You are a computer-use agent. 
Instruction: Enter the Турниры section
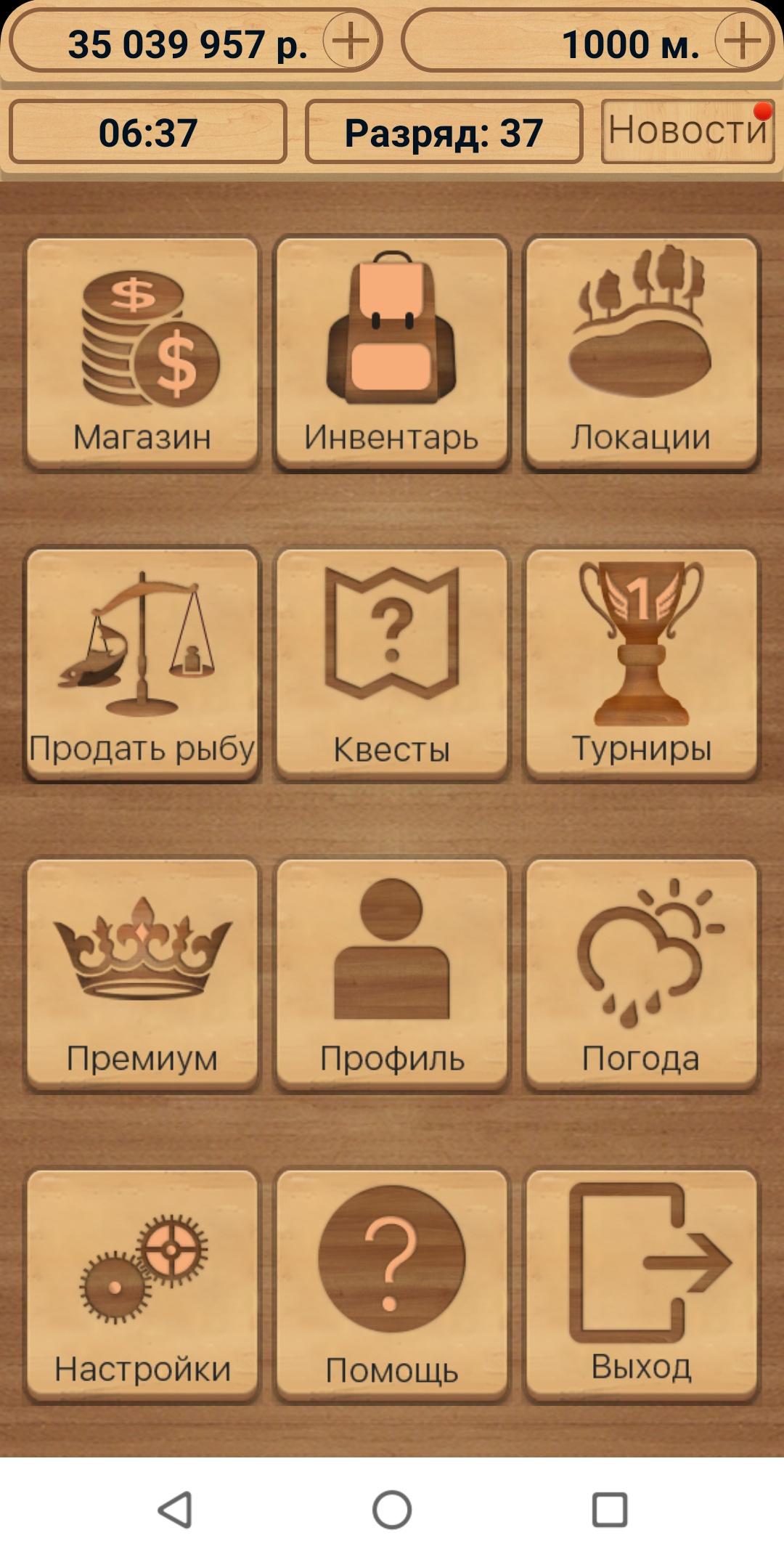point(641,664)
